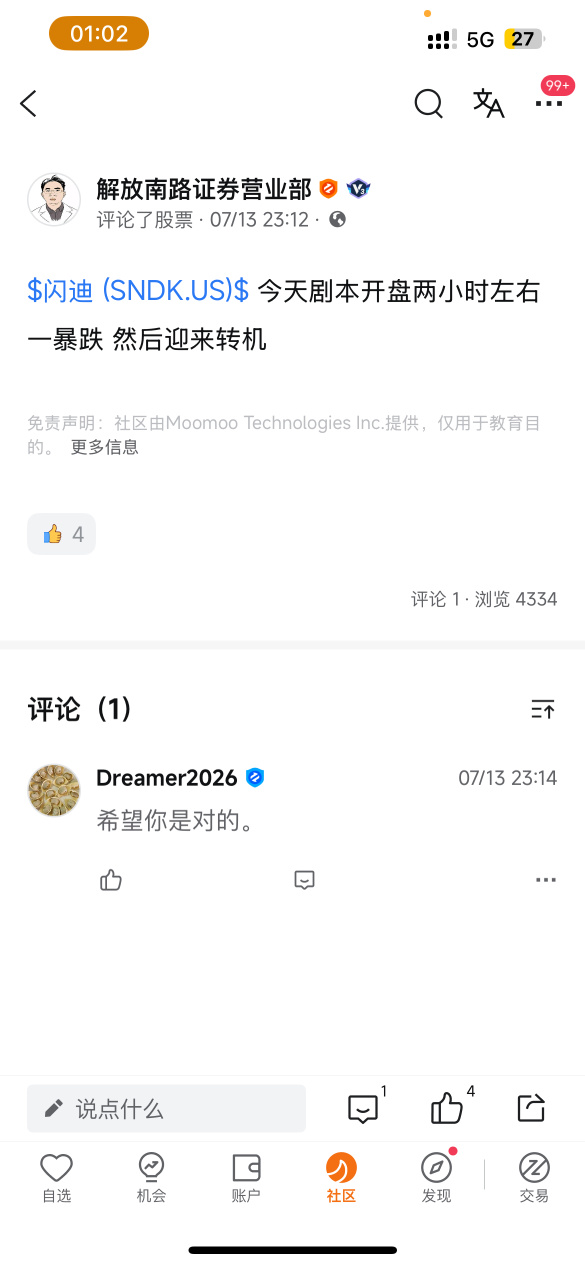Image resolution: width=585 pixels, height=1266 pixels.
Task: Open the comments icon in bottom bar
Action: coord(364,1108)
